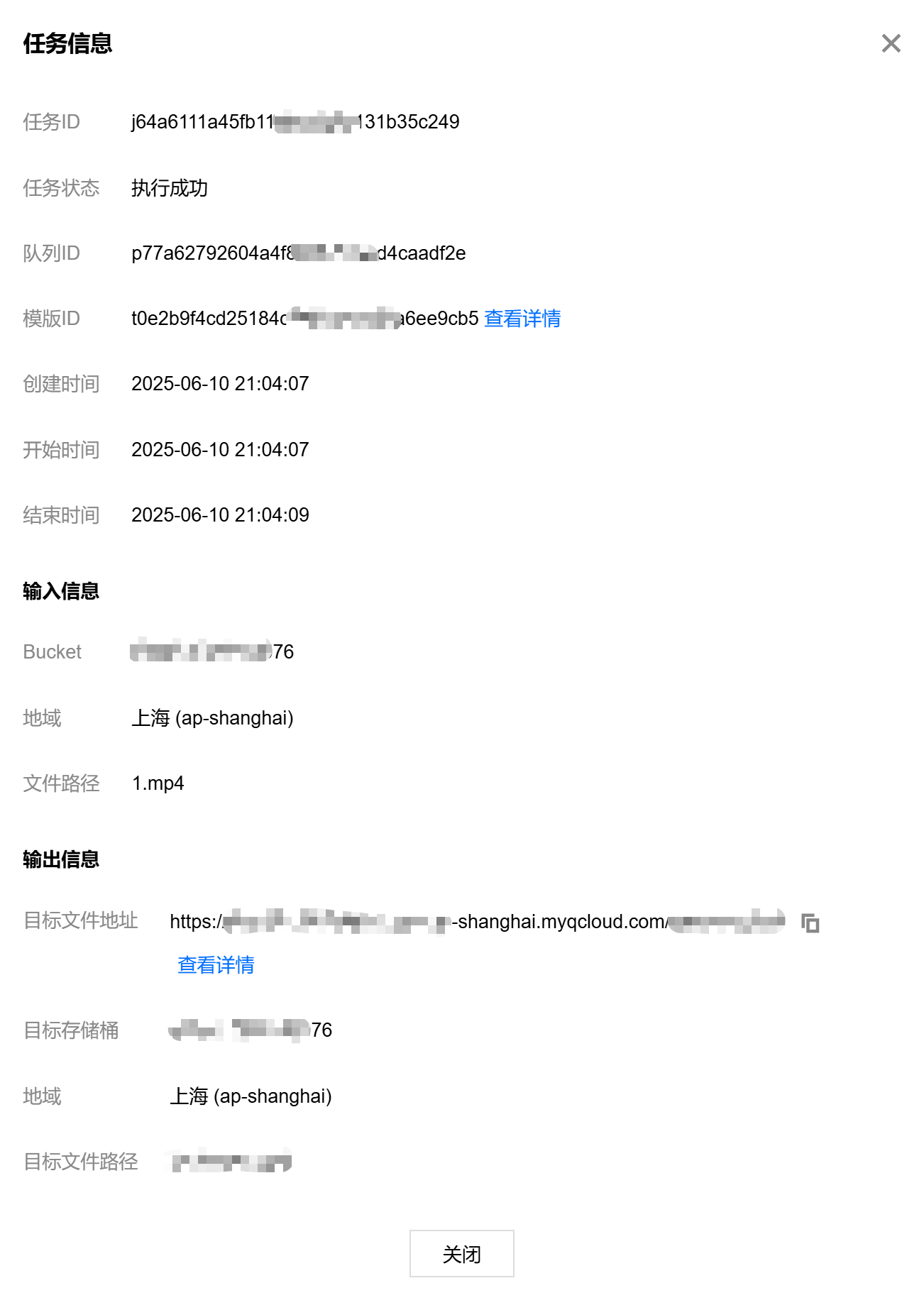Screen dimensions: 924x1305
Task: Tap the 关闭 button
Action: (x=461, y=1254)
